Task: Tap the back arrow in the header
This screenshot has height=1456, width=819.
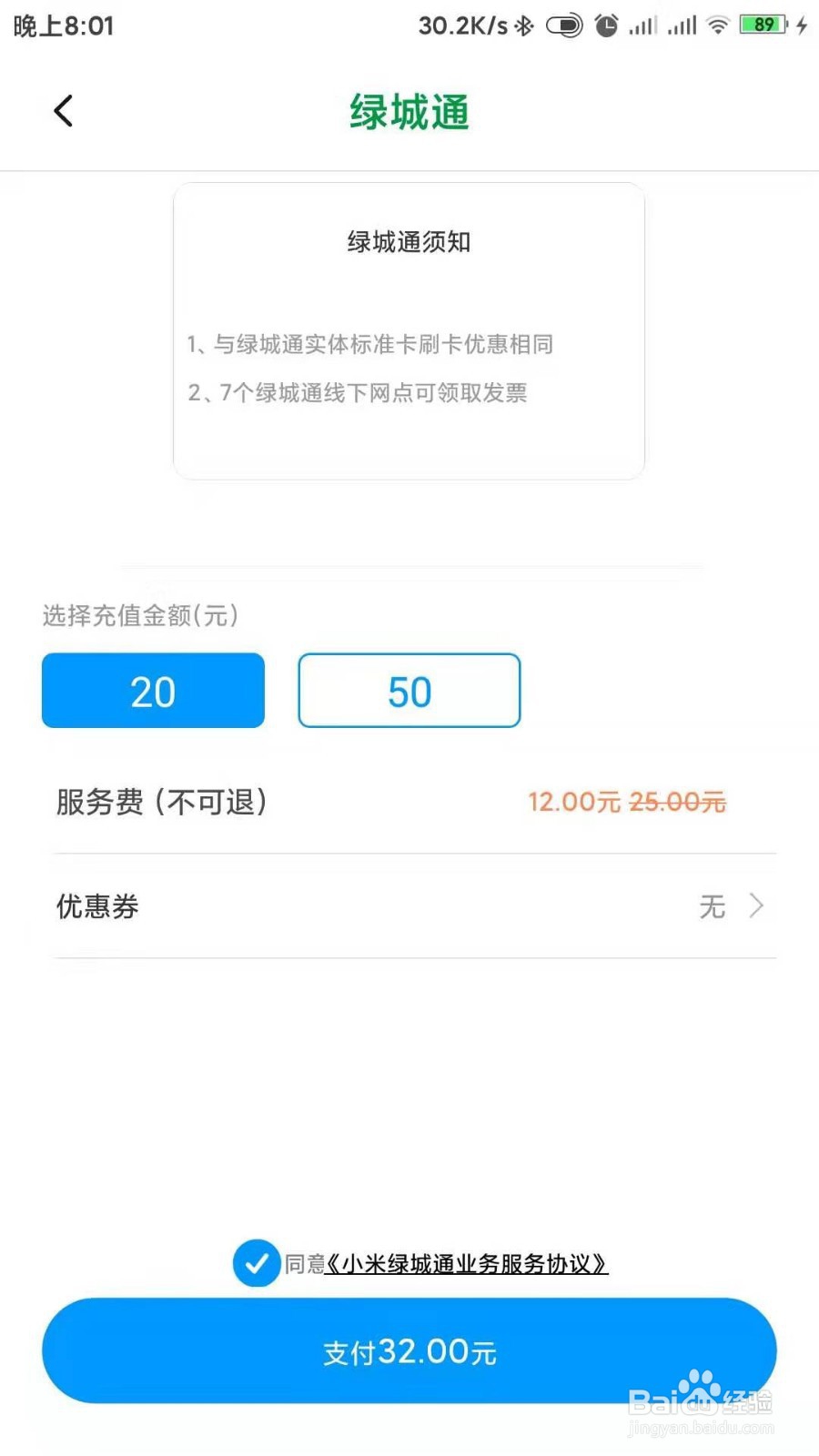Action: coord(62,110)
